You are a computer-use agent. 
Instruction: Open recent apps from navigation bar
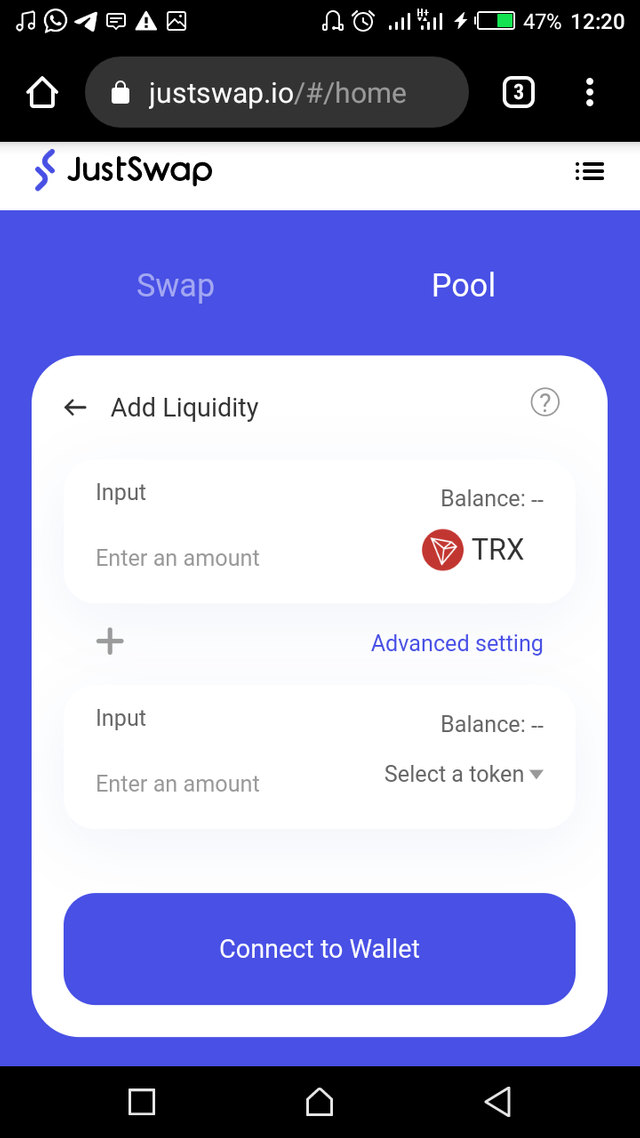click(x=141, y=1101)
